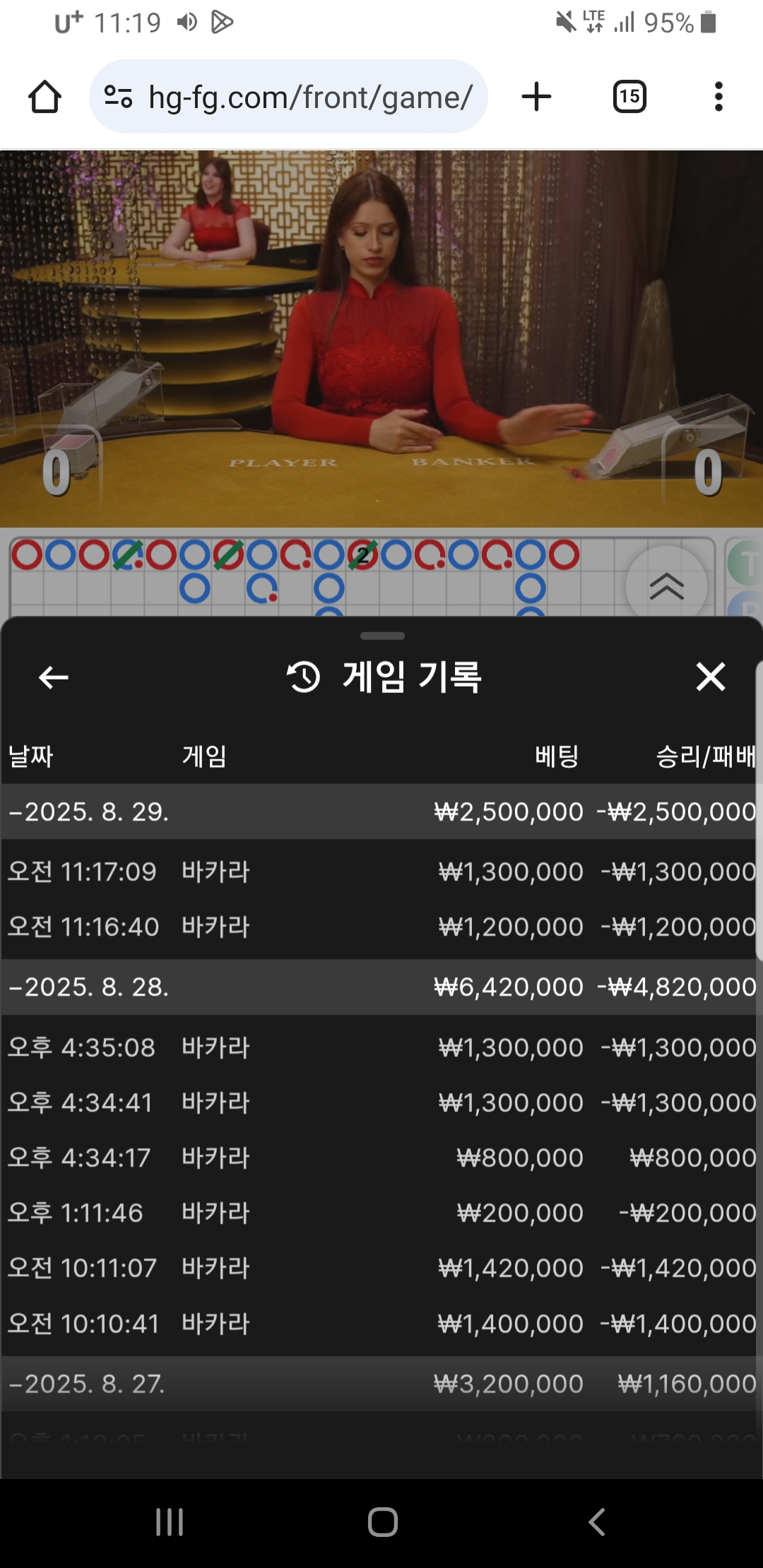Open recent apps from navigation bar
Viewport: 763px width, 1568px height.
click(170, 1521)
